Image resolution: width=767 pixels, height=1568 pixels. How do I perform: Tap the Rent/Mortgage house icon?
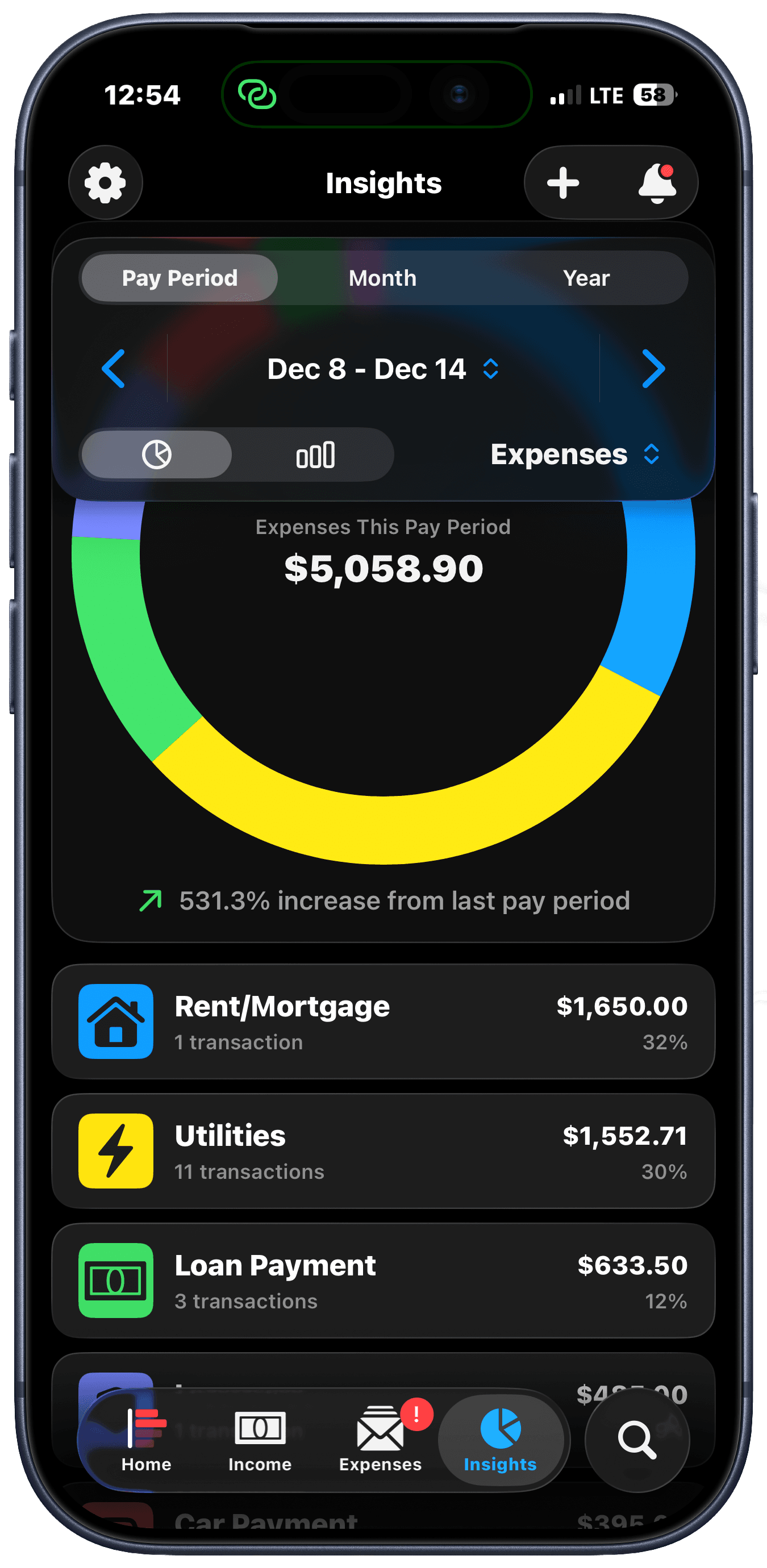[116, 1021]
